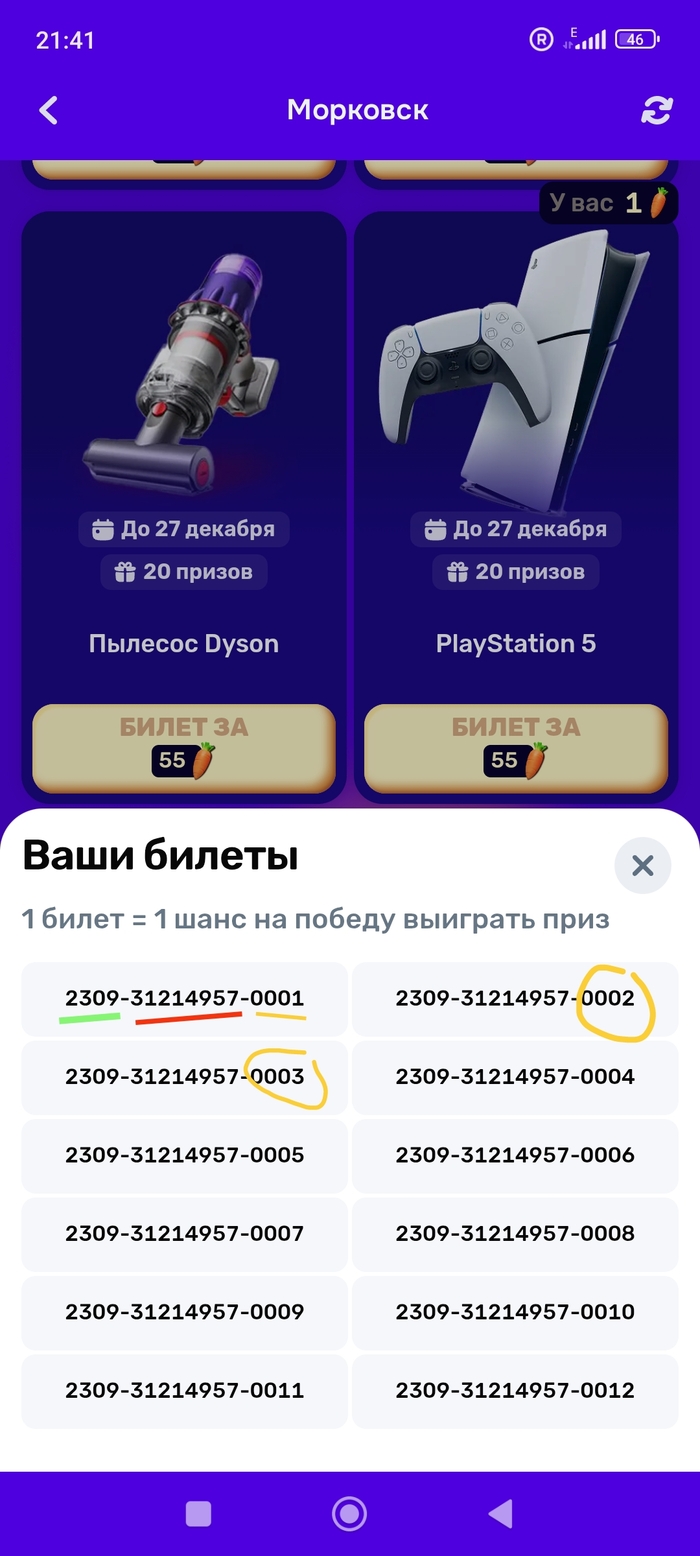
Task: Open recent apps from navigation bar
Action: [198, 1514]
